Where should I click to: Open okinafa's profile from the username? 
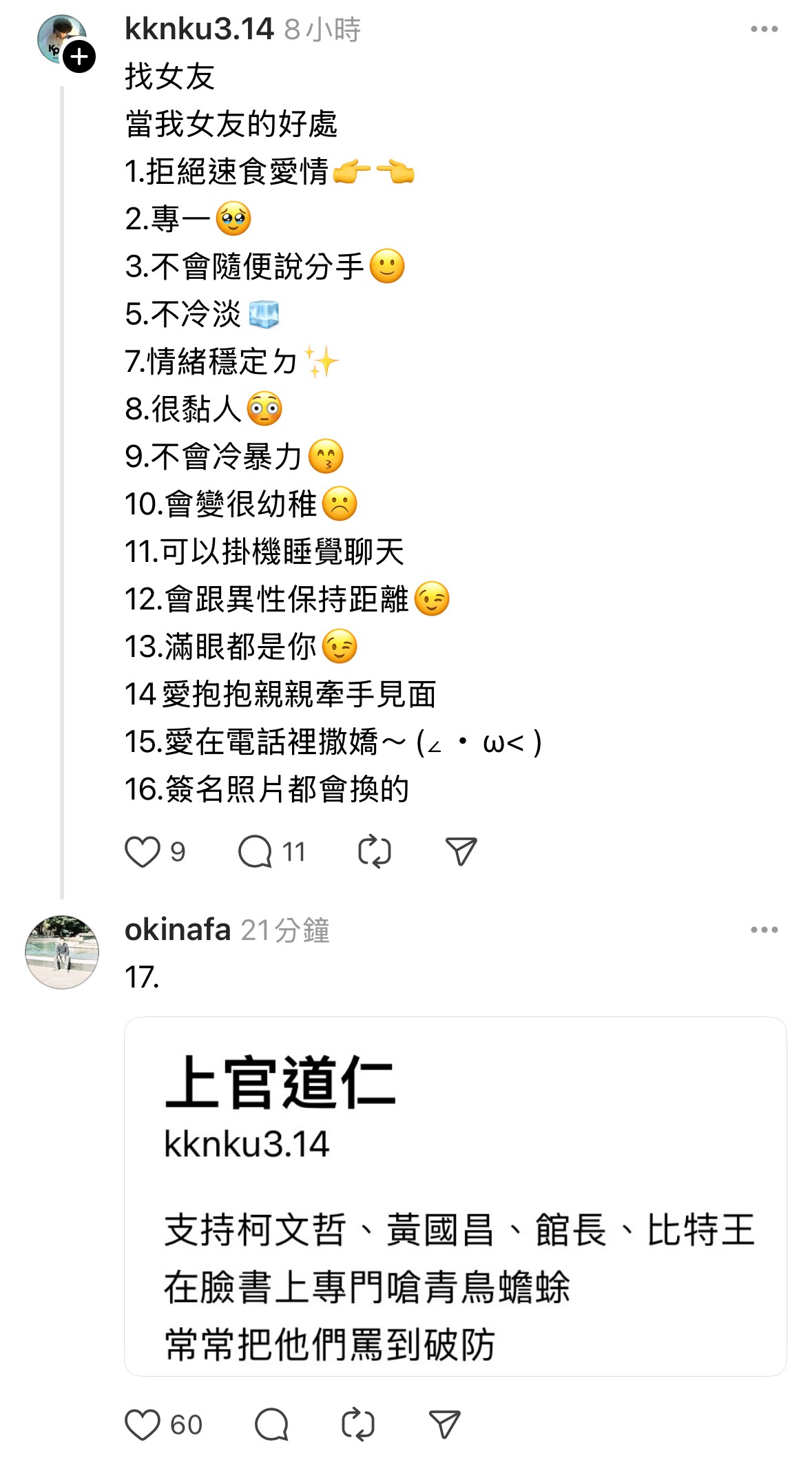pyautogui.click(x=177, y=930)
